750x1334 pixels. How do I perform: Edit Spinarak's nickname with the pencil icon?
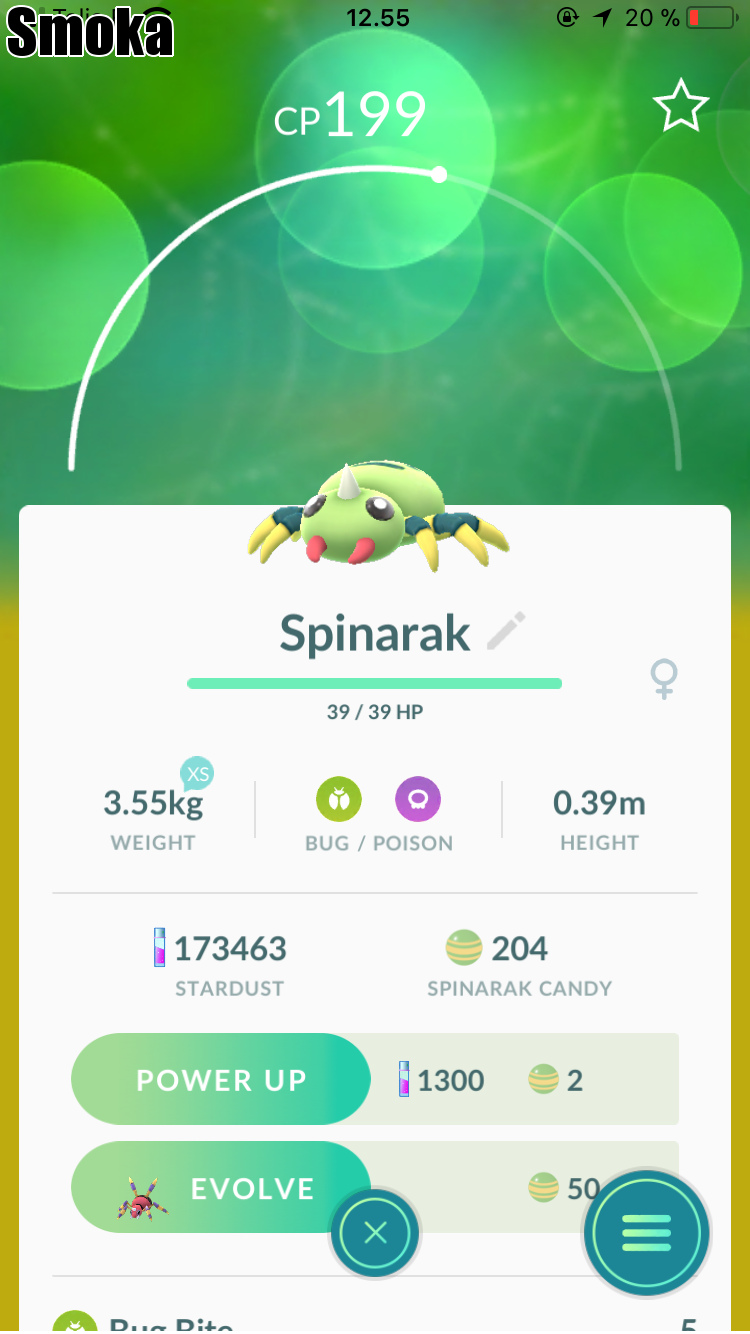(506, 632)
